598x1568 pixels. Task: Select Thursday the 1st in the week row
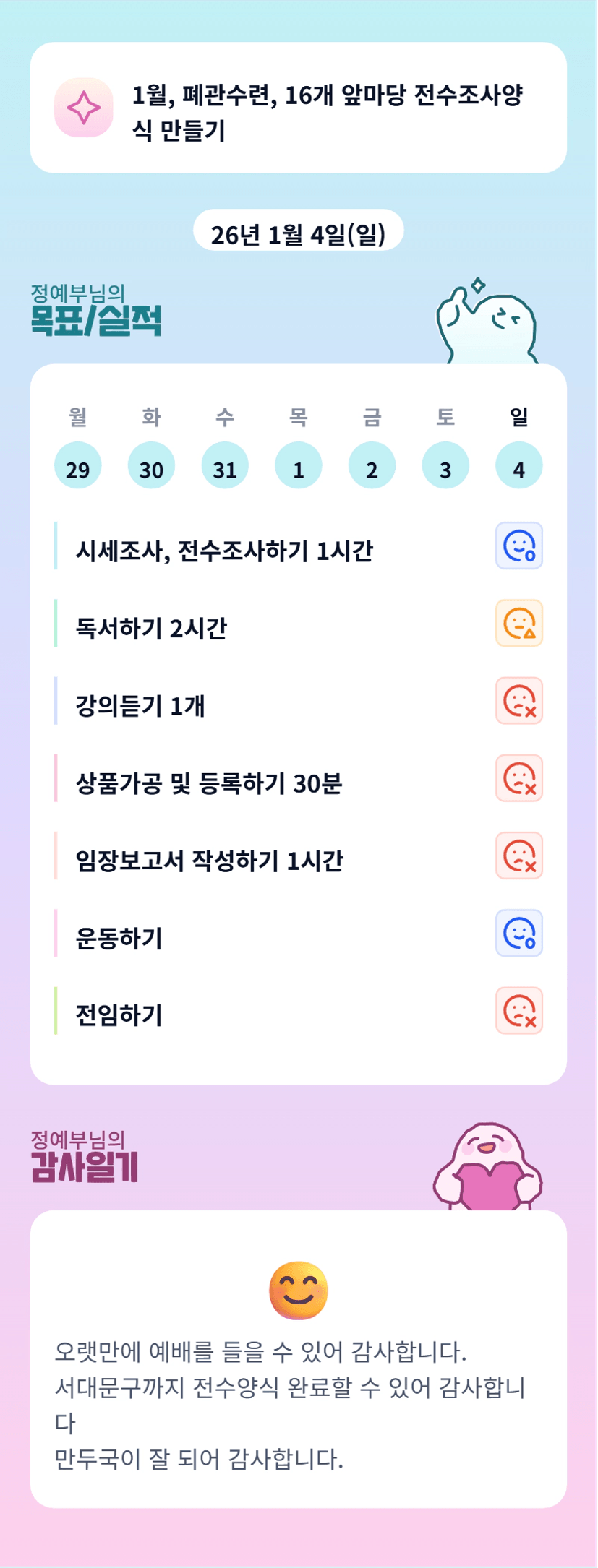click(x=299, y=465)
